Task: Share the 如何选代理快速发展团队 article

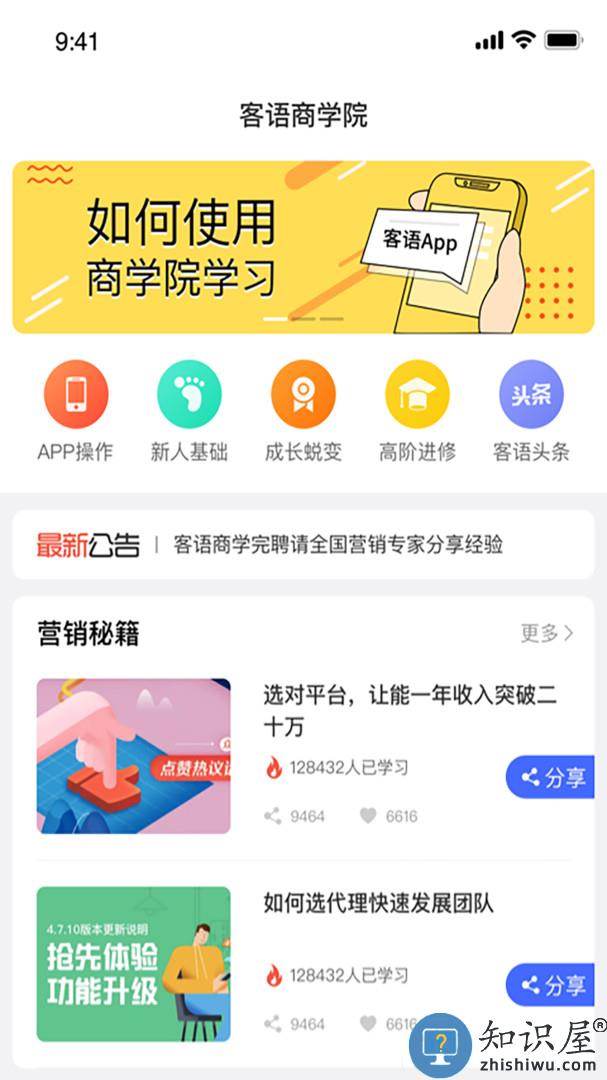Action: click(x=555, y=985)
